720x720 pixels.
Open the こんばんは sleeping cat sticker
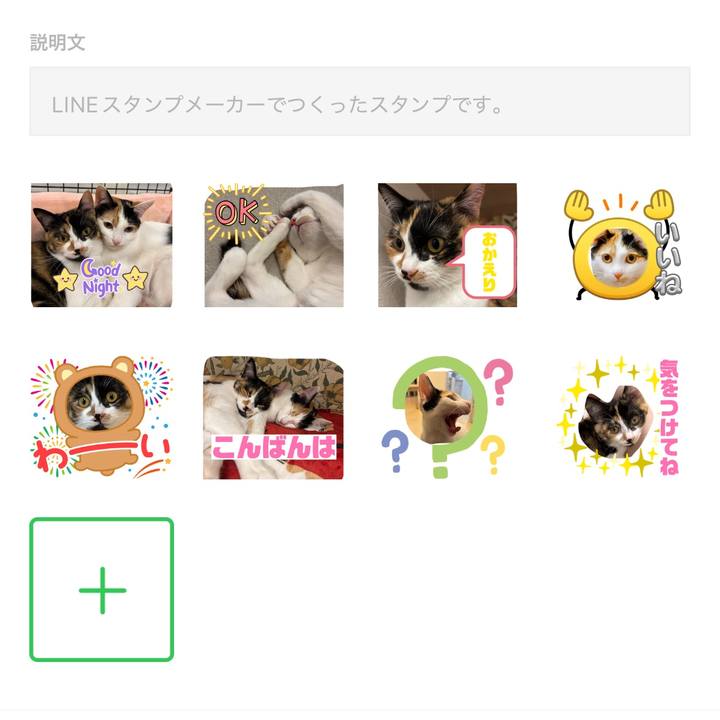point(274,418)
